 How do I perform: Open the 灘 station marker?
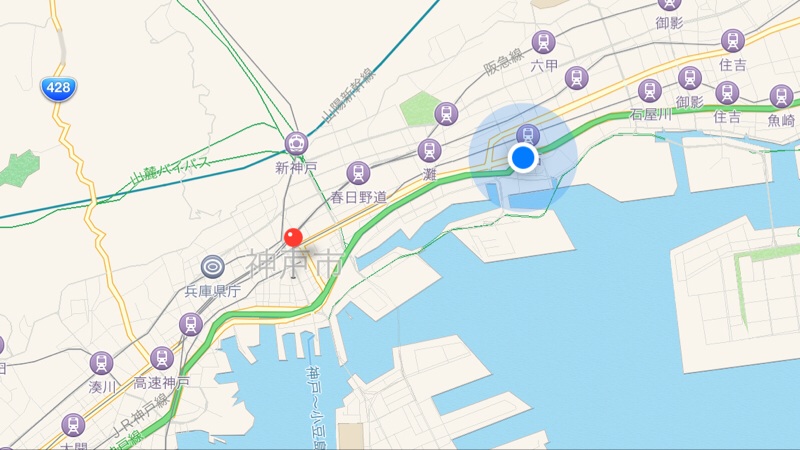pos(430,150)
